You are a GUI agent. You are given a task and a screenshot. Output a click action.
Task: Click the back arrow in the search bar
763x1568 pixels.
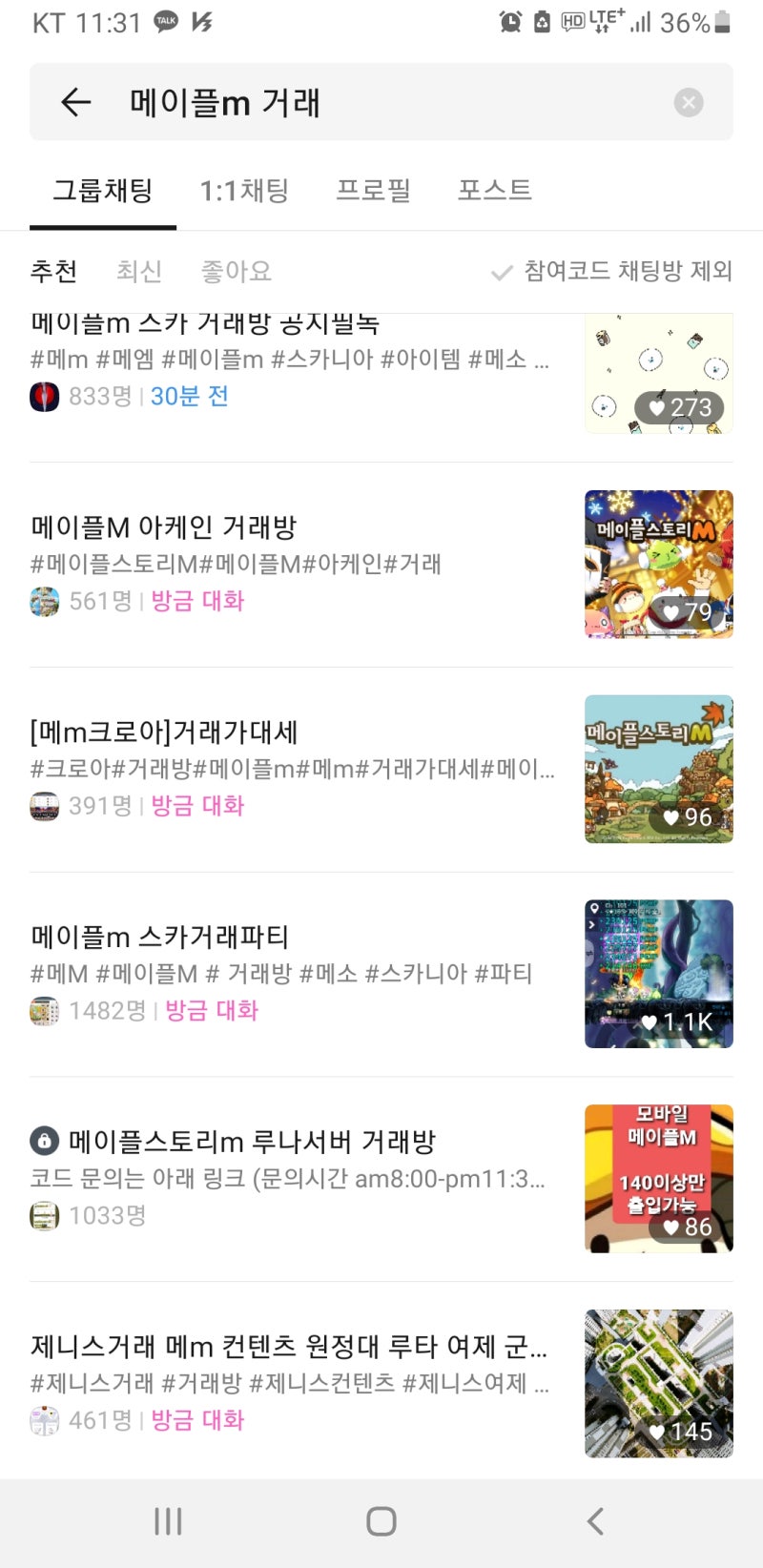point(74,102)
